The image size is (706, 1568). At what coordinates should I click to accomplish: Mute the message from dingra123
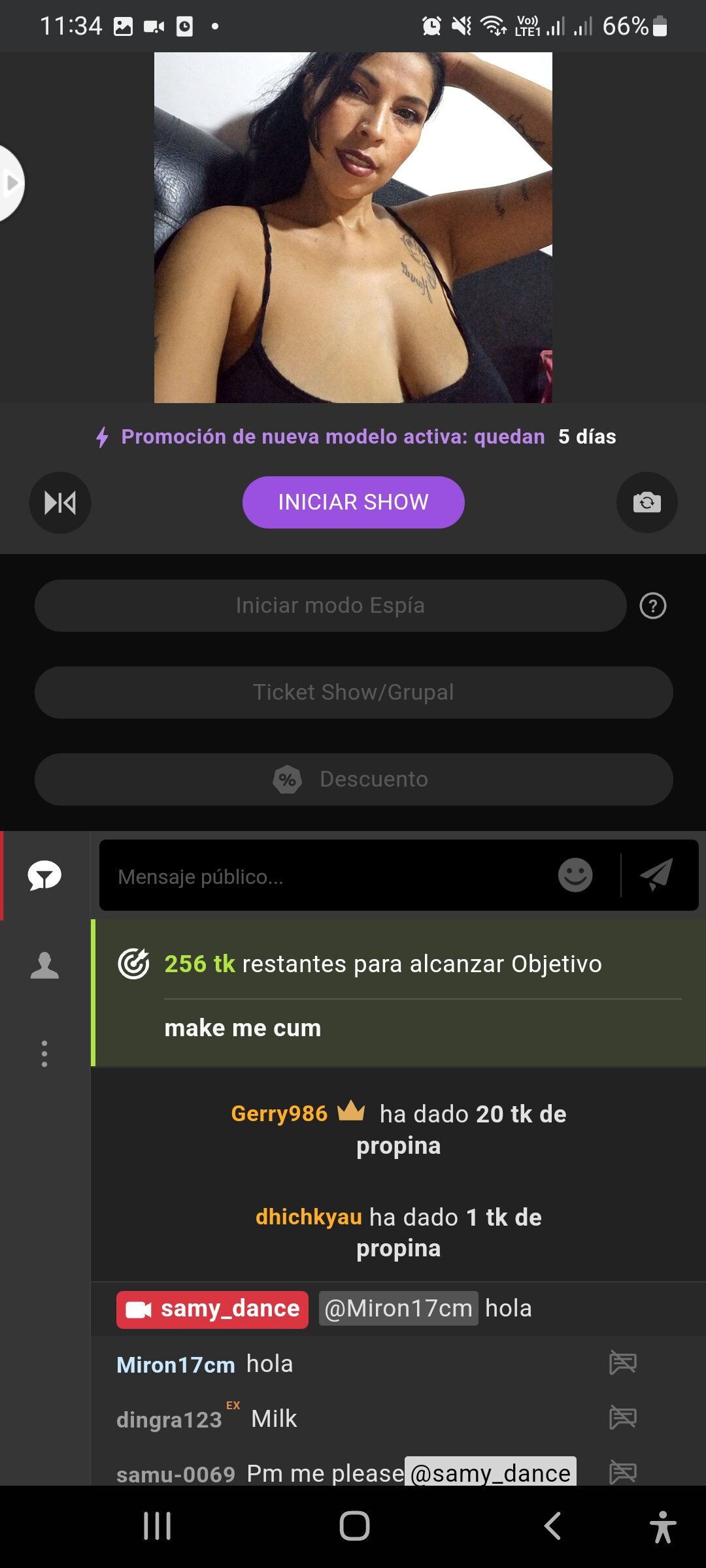tap(622, 1418)
